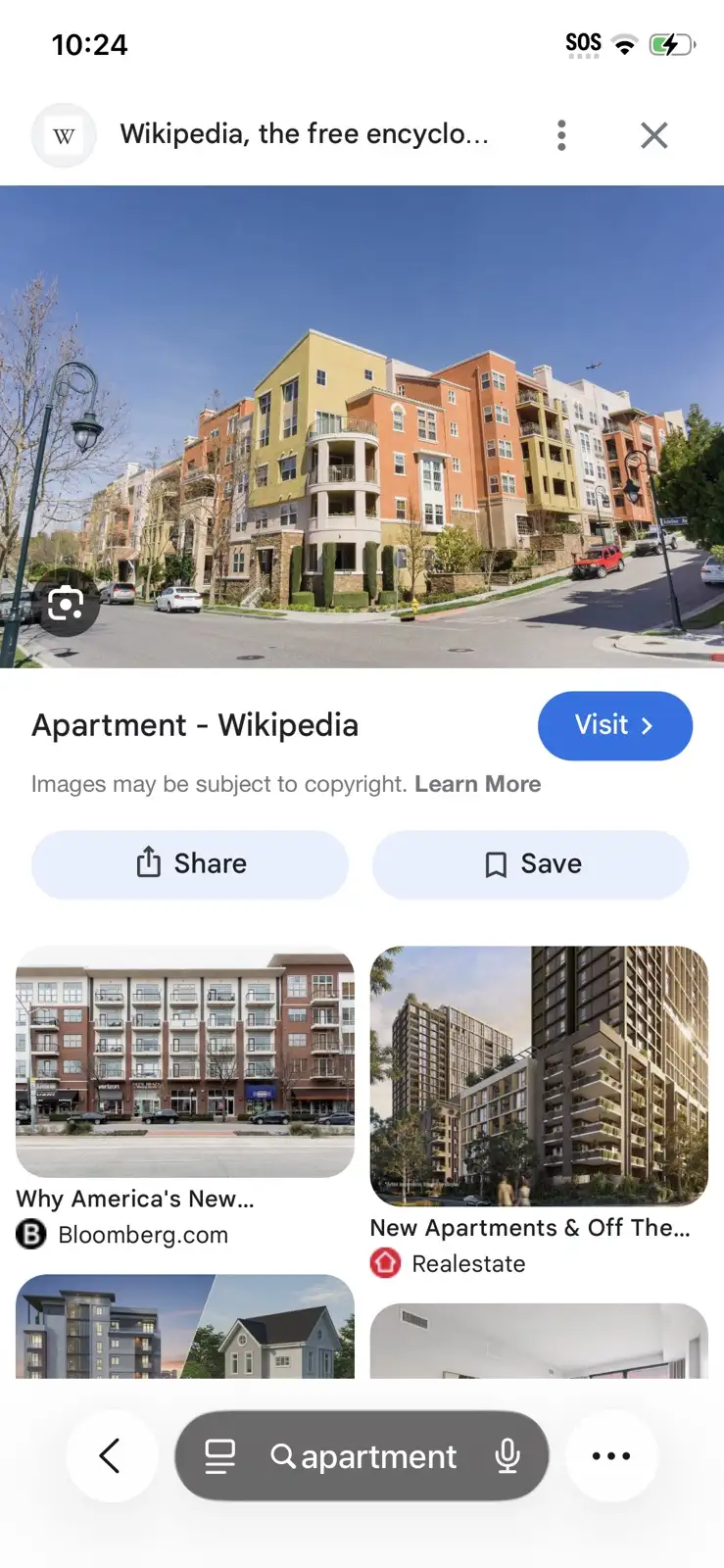
Task: Open the bottom more options button
Action: coord(611,1455)
